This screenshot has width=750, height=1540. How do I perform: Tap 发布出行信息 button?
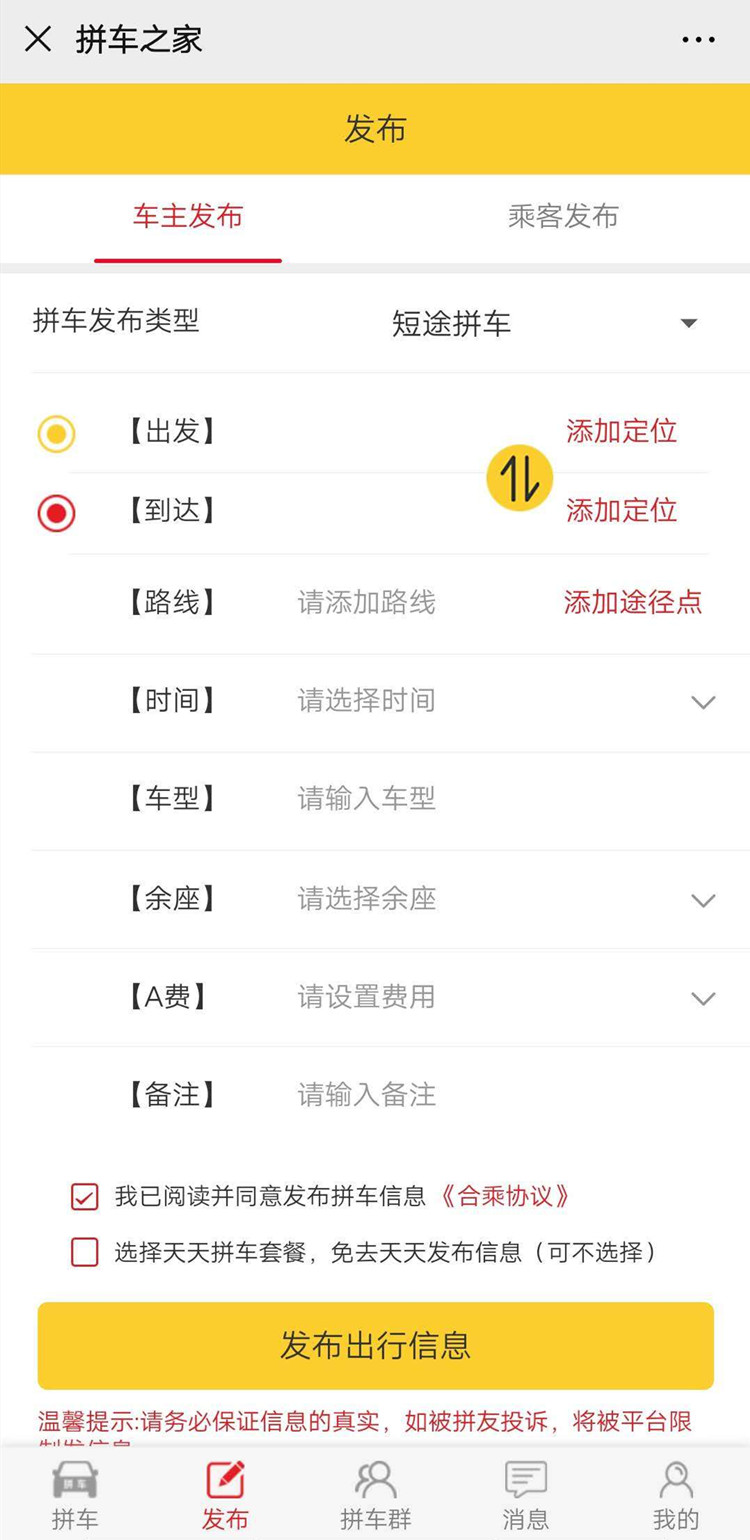375,1345
